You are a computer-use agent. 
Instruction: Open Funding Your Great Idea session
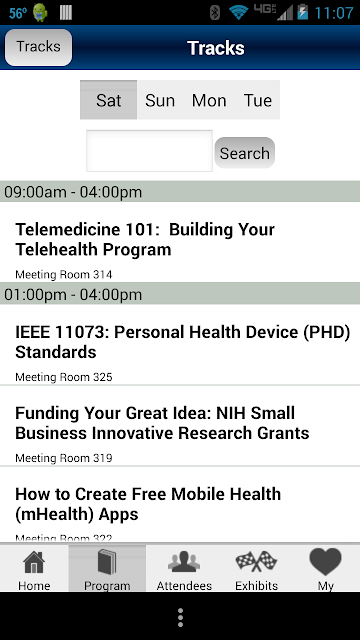pyautogui.click(x=180, y=425)
